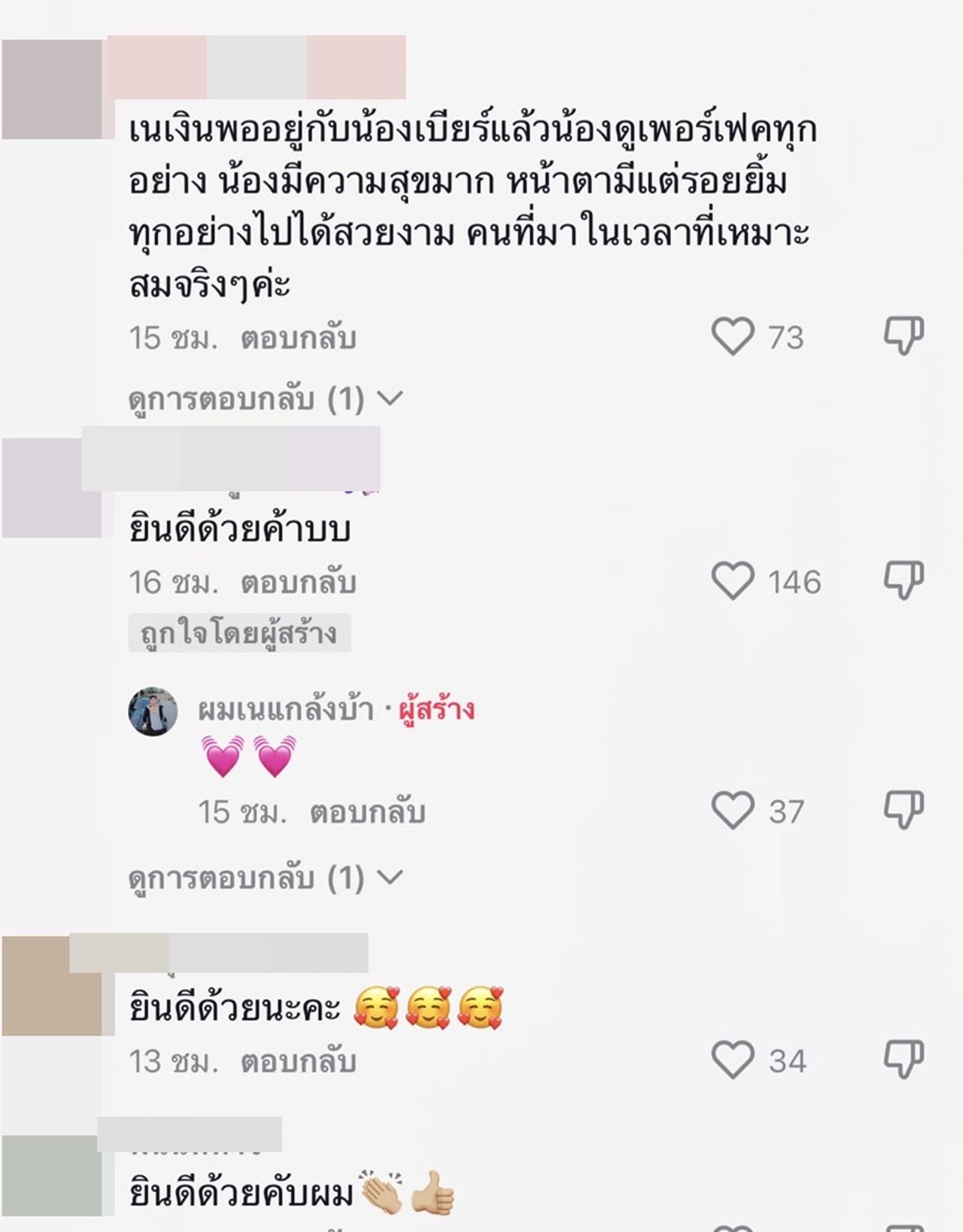This screenshot has height=1232, width=963.
Task: Open the ผมเนแกล้งบ้า username link
Action: pos(285,709)
